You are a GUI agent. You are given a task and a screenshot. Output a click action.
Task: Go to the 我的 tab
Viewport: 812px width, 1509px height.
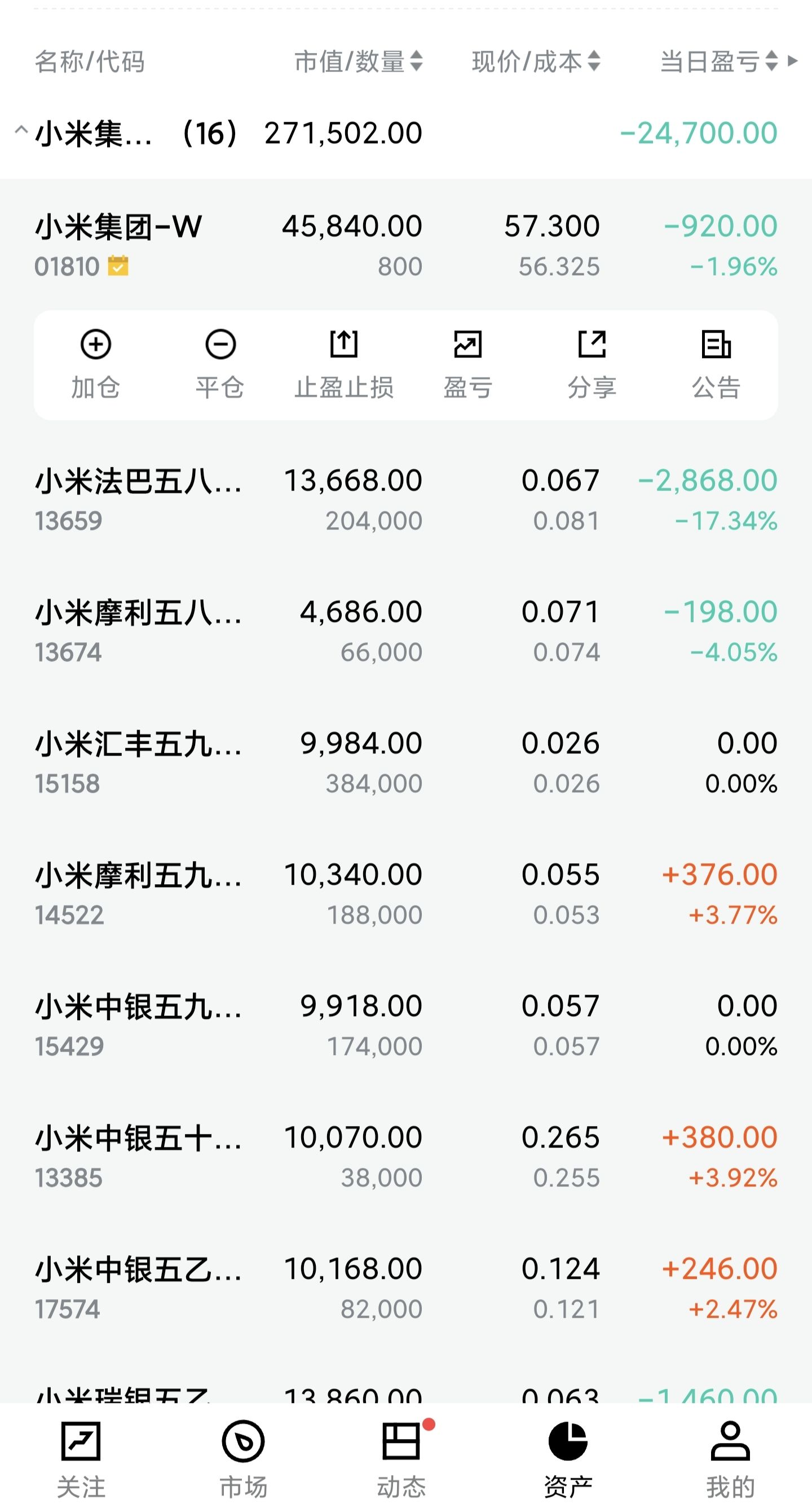730,1459
